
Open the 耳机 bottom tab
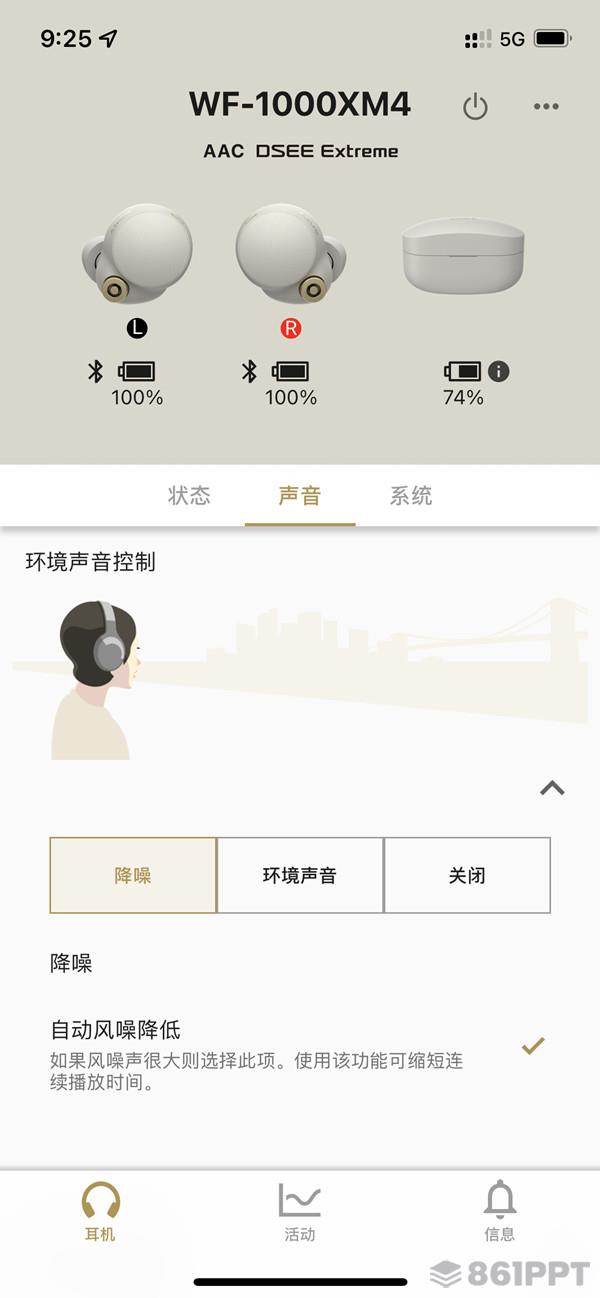[x=100, y=1210]
